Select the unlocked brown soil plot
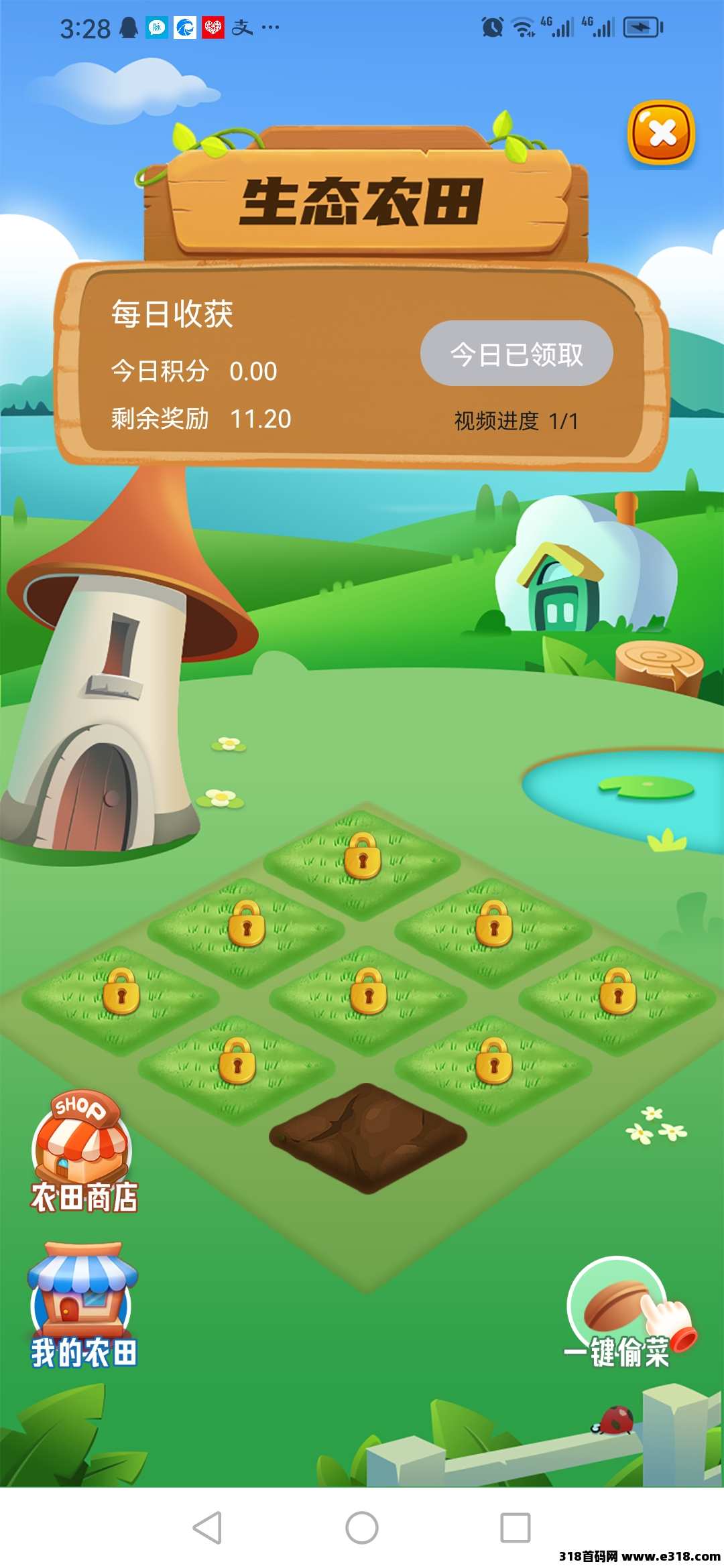 click(x=367, y=1138)
